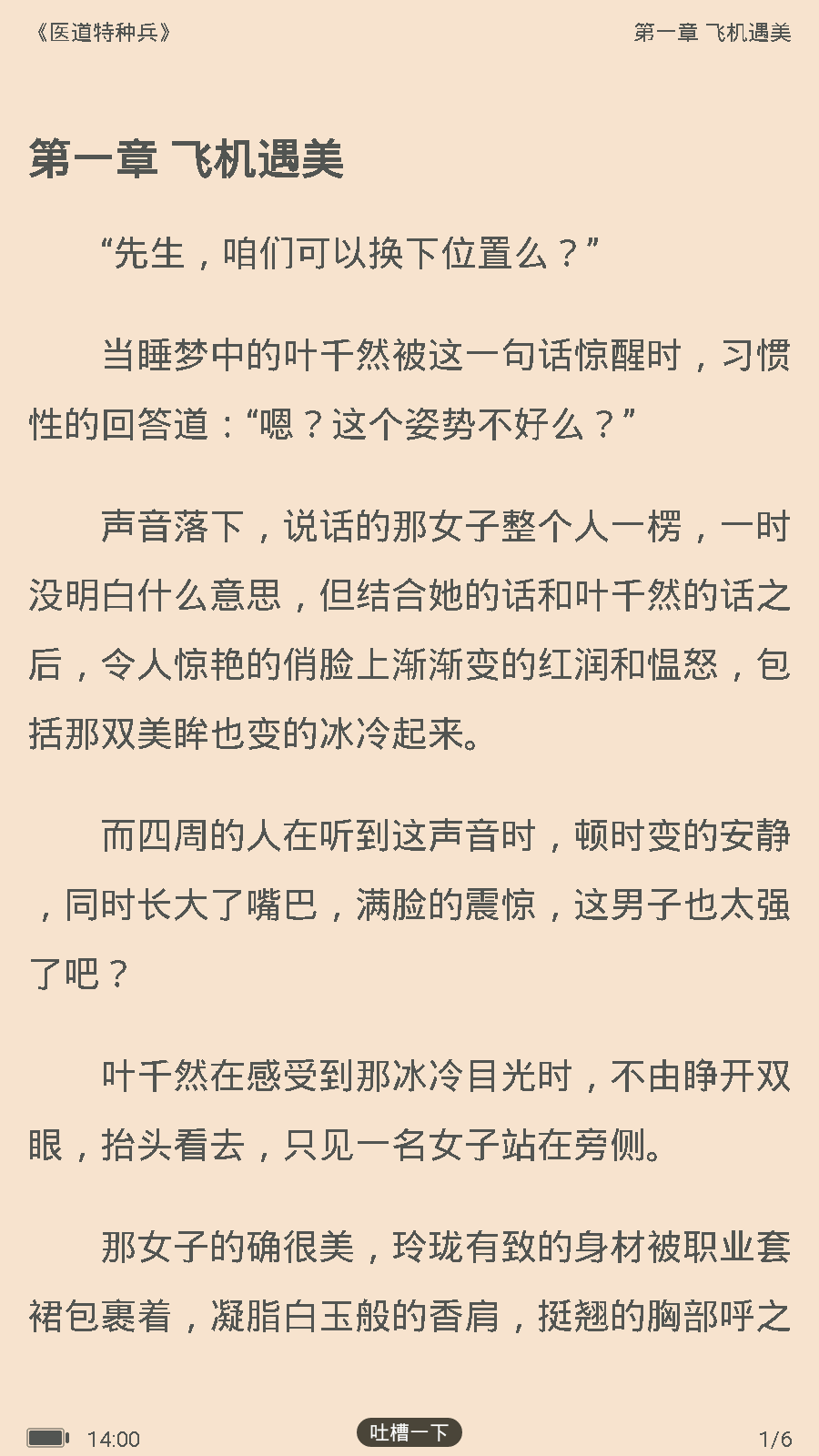The width and height of the screenshot is (819, 1456).
Task: Tap the 吐槽一下 comment button
Action: pyautogui.click(x=409, y=1432)
